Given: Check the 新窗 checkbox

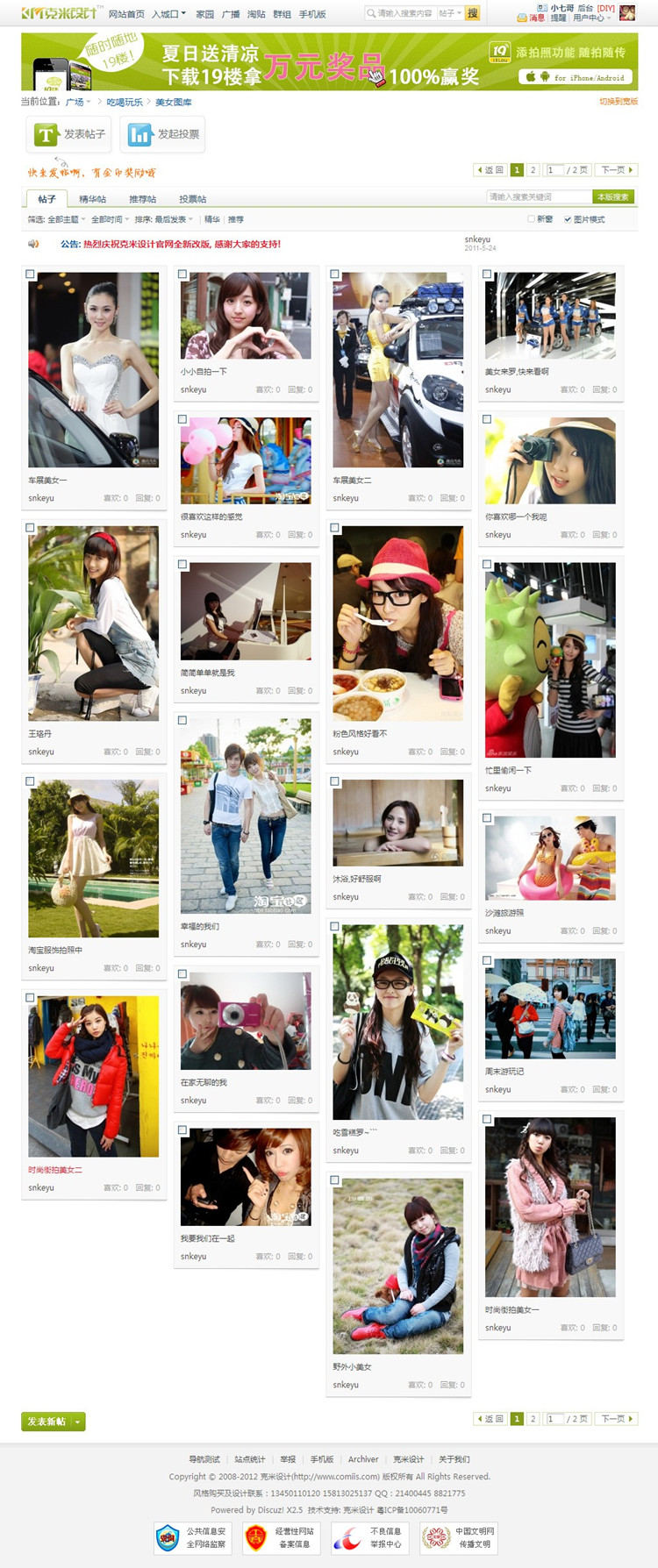Looking at the screenshot, I should tap(531, 219).
